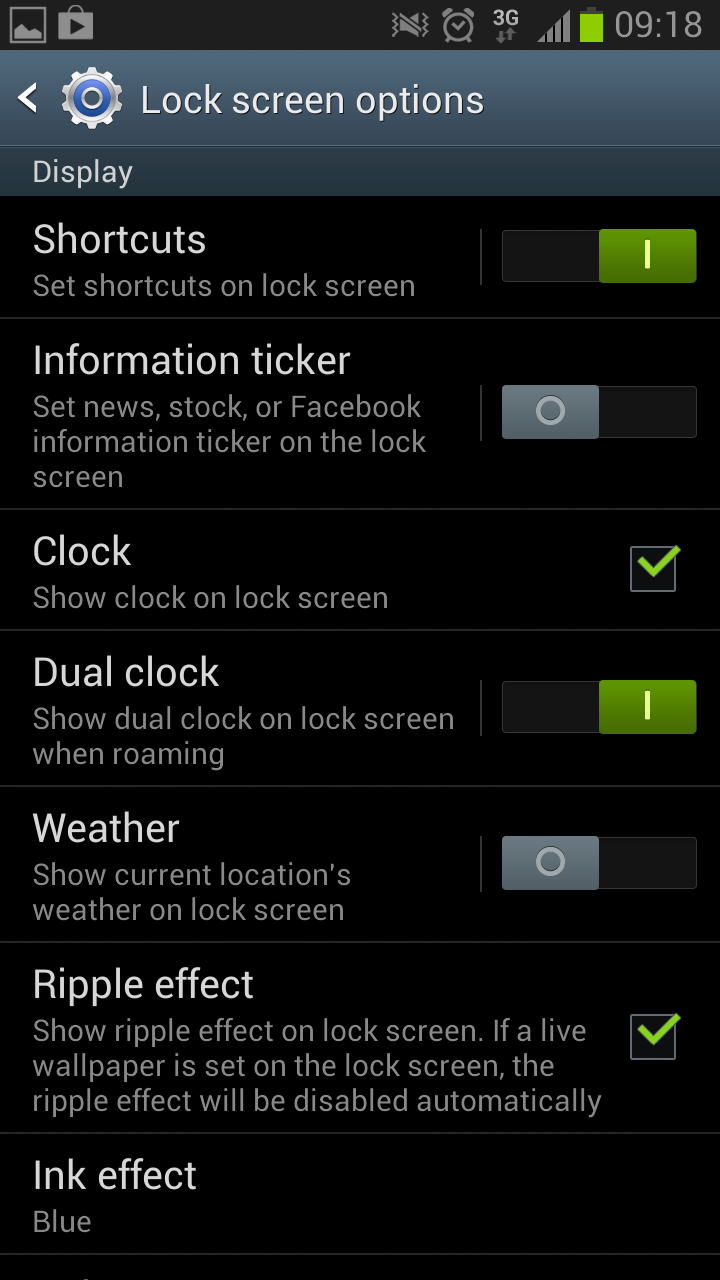The width and height of the screenshot is (720, 1280).
Task: Disable the Dual clock switch
Action: 598,707
